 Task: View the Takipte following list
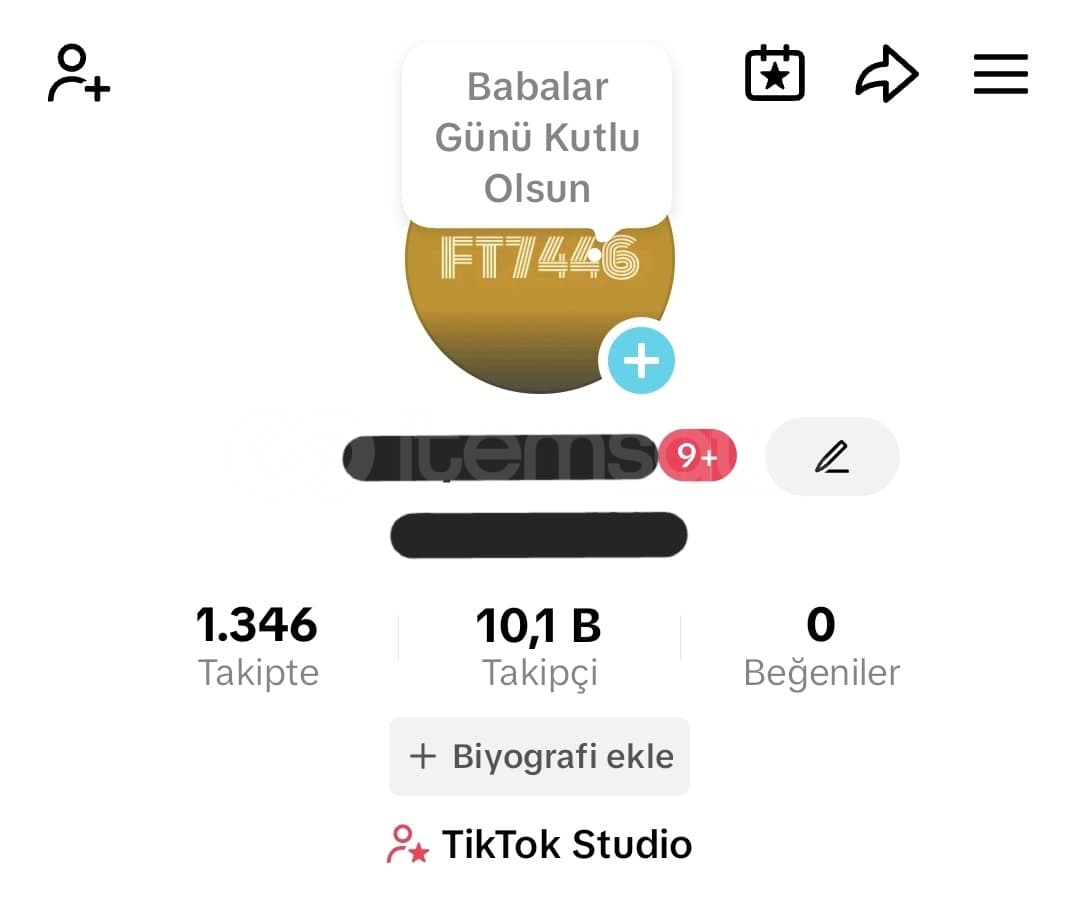click(x=257, y=646)
